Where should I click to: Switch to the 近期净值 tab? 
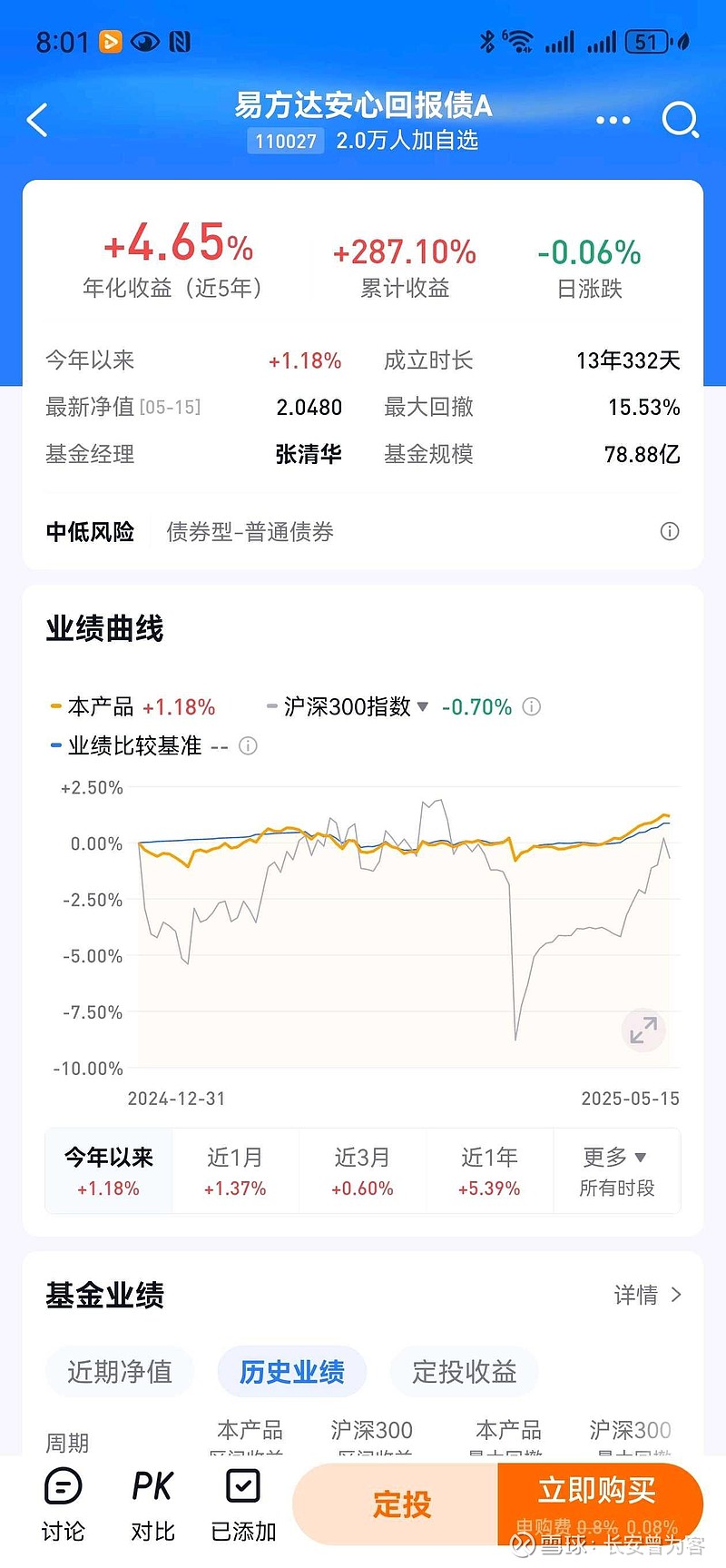click(x=119, y=1372)
